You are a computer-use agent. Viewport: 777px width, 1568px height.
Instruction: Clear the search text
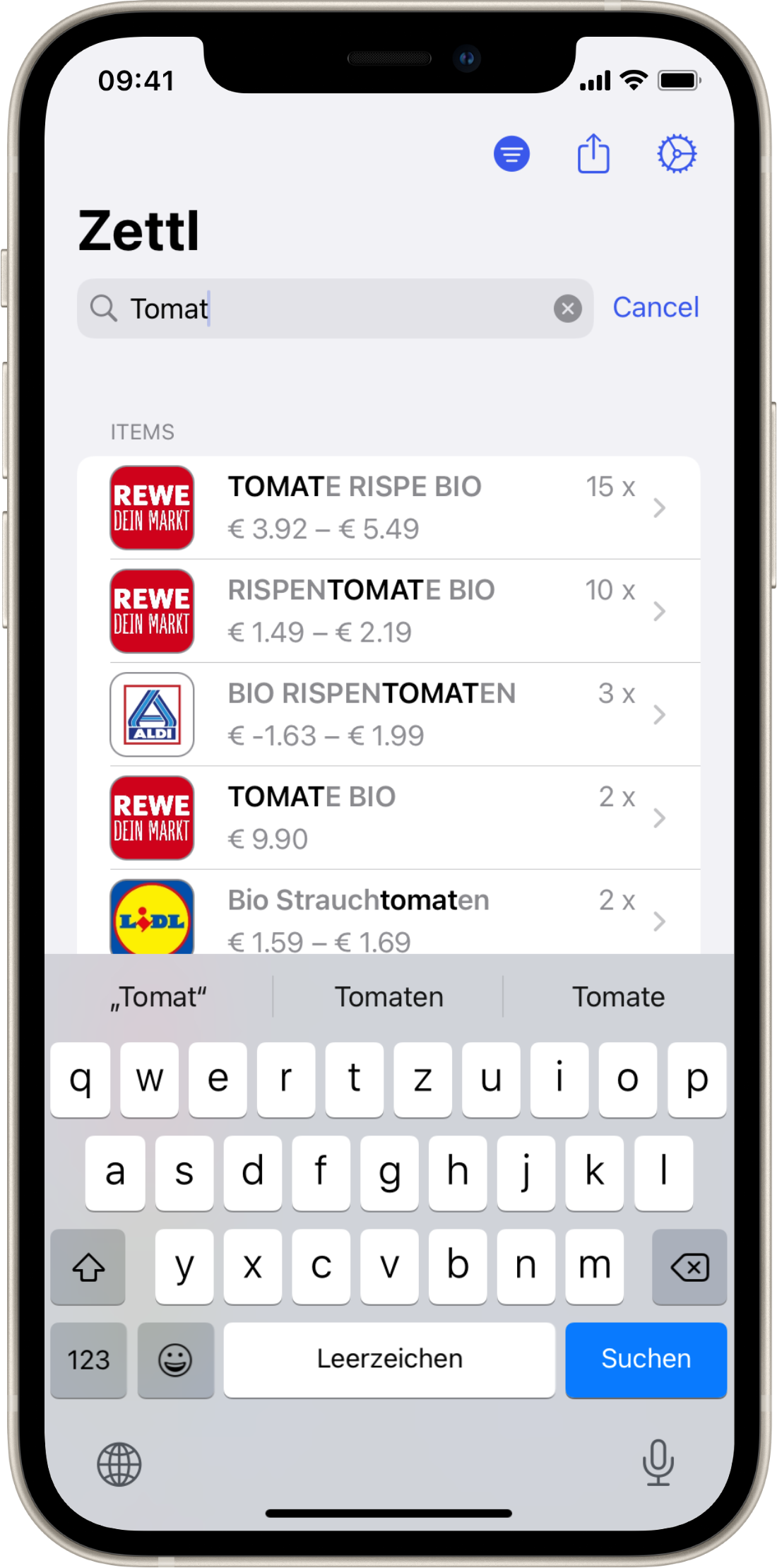click(x=567, y=309)
